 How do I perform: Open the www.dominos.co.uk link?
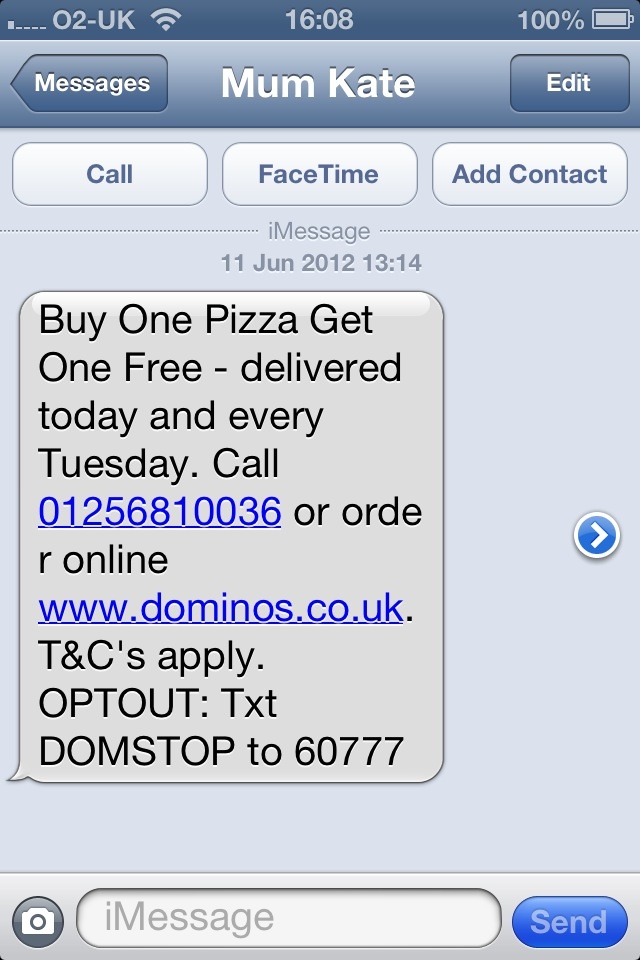coord(220,607)
